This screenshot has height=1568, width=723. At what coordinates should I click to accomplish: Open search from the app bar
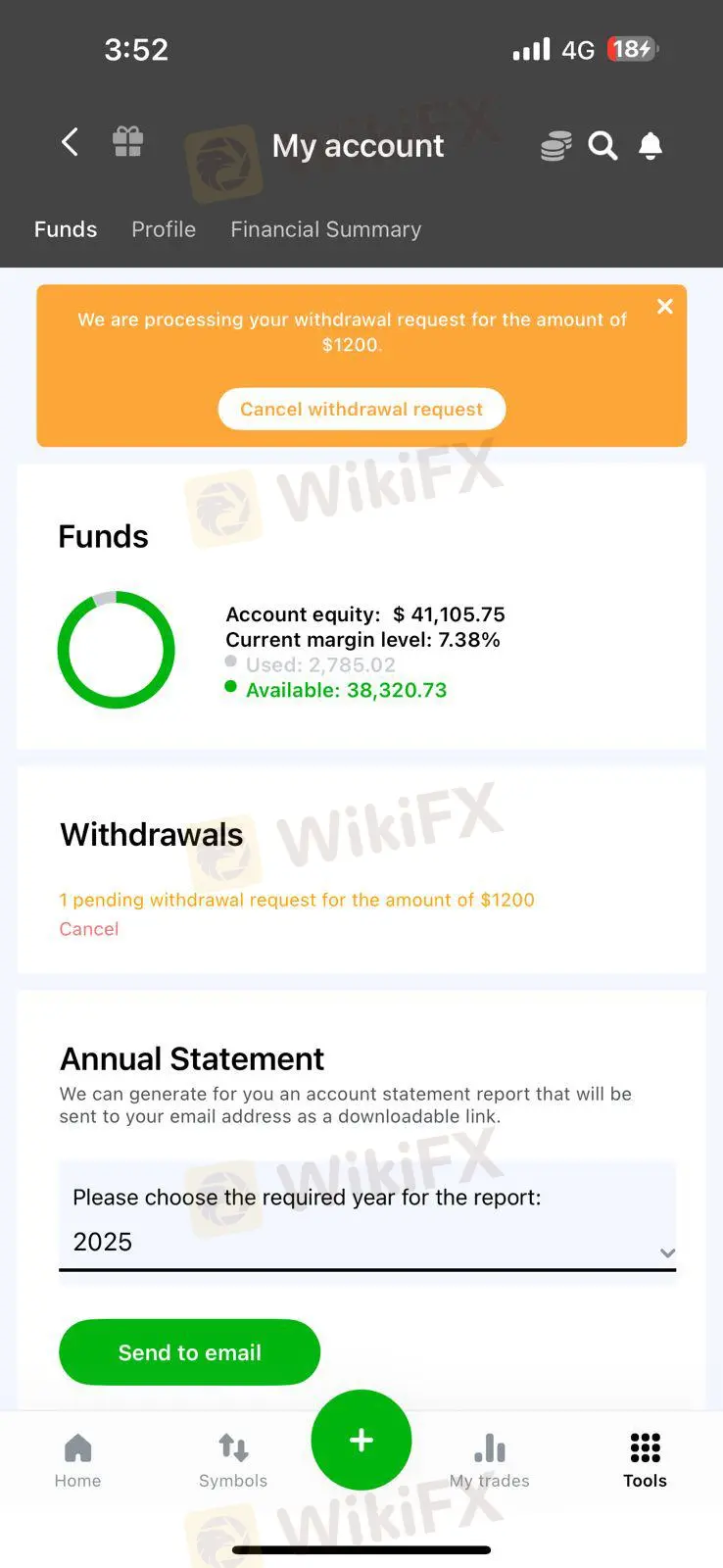[602, 146]
